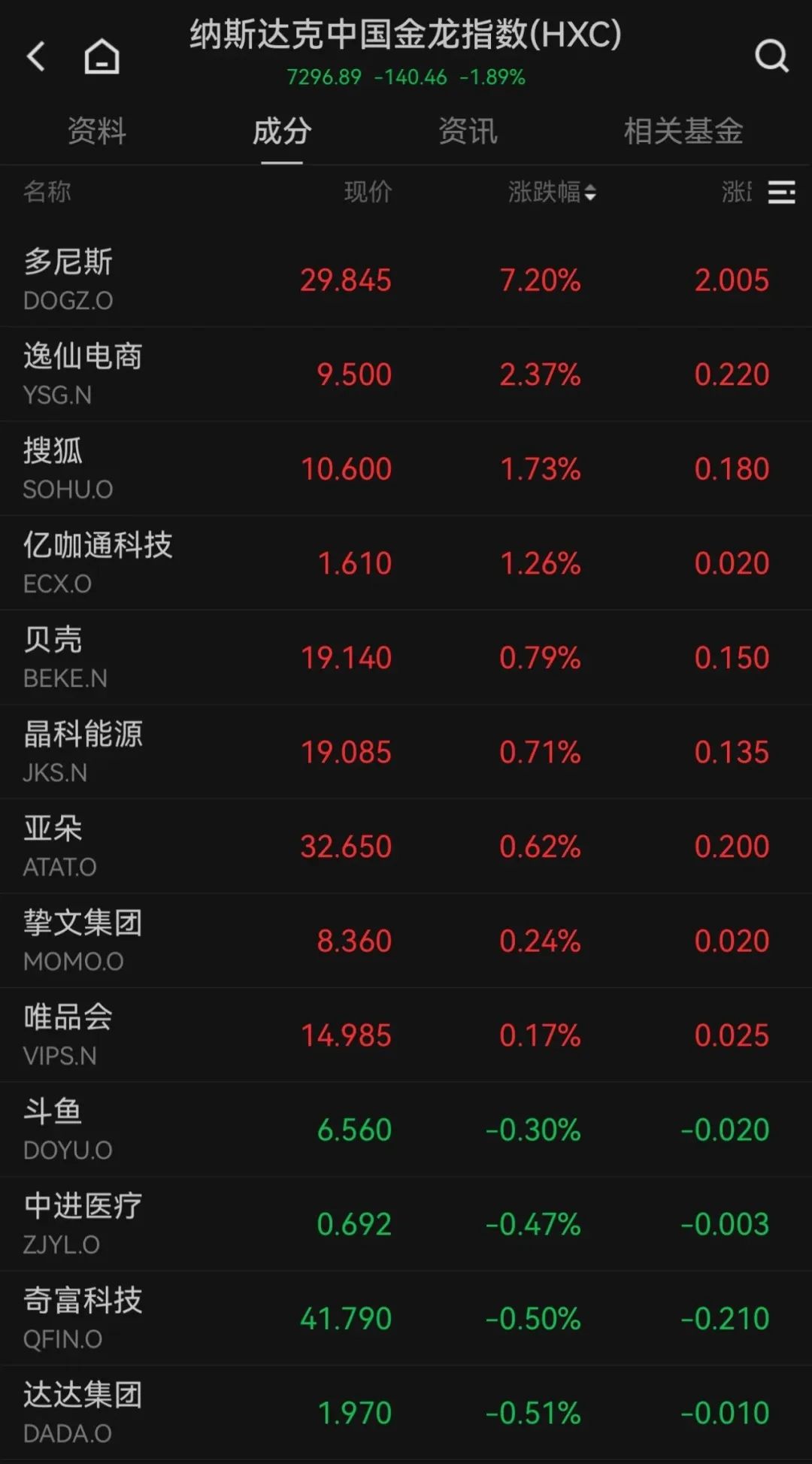Viewport: 812px width, 1464px height.
Task: Switch to the 资讯 tab
Action: (468, 132)
